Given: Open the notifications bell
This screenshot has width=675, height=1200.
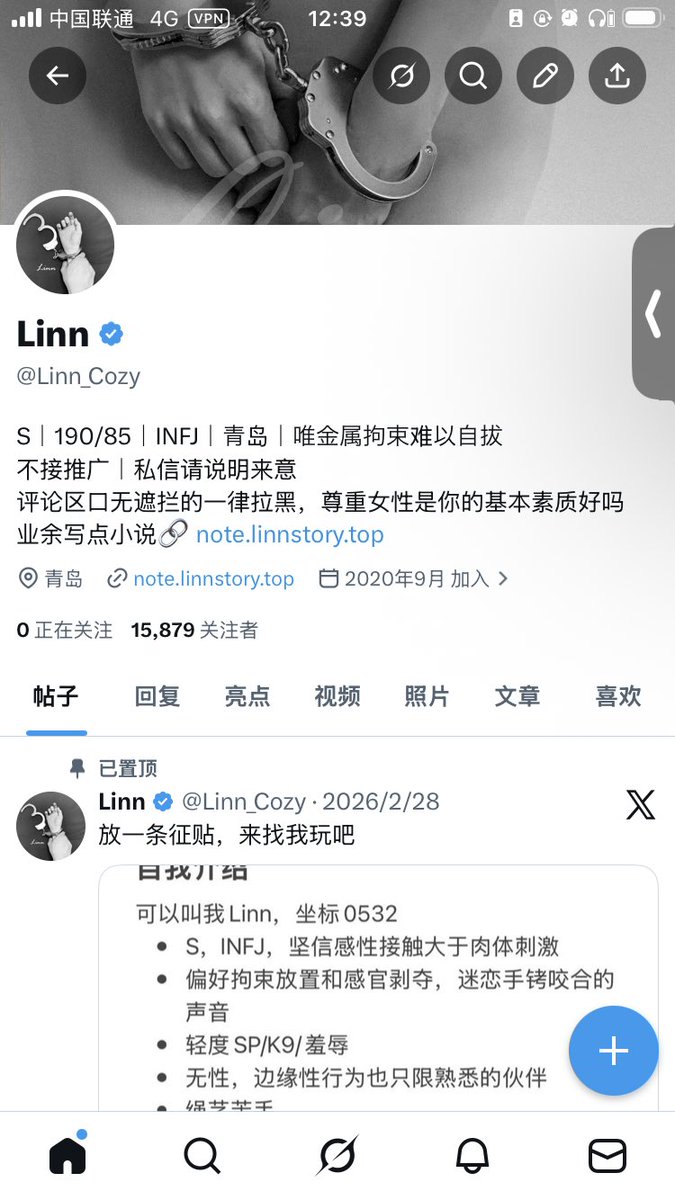Looking at the screenshot, I should (x=472, y=1156).
